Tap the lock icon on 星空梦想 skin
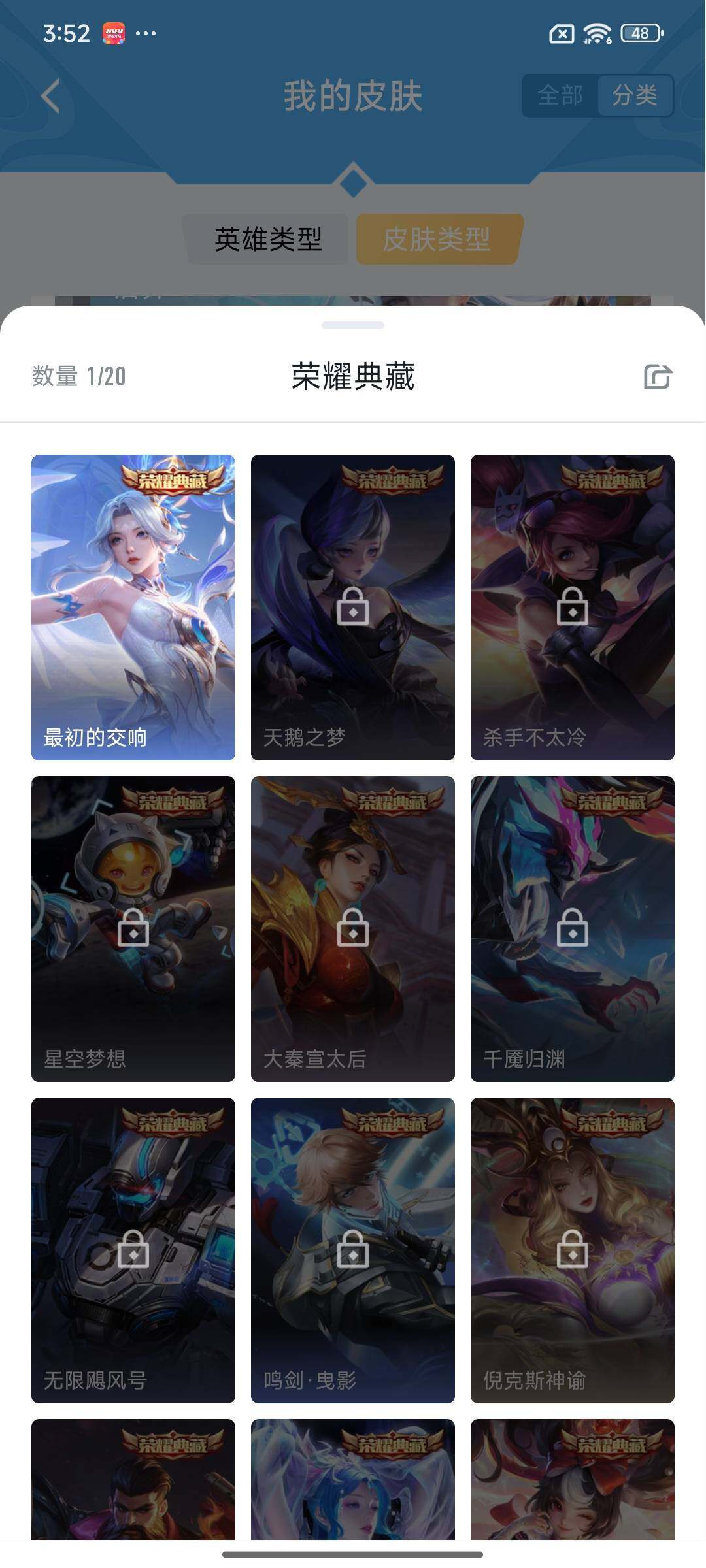706x1568 pixels. [x=133, y=931]
